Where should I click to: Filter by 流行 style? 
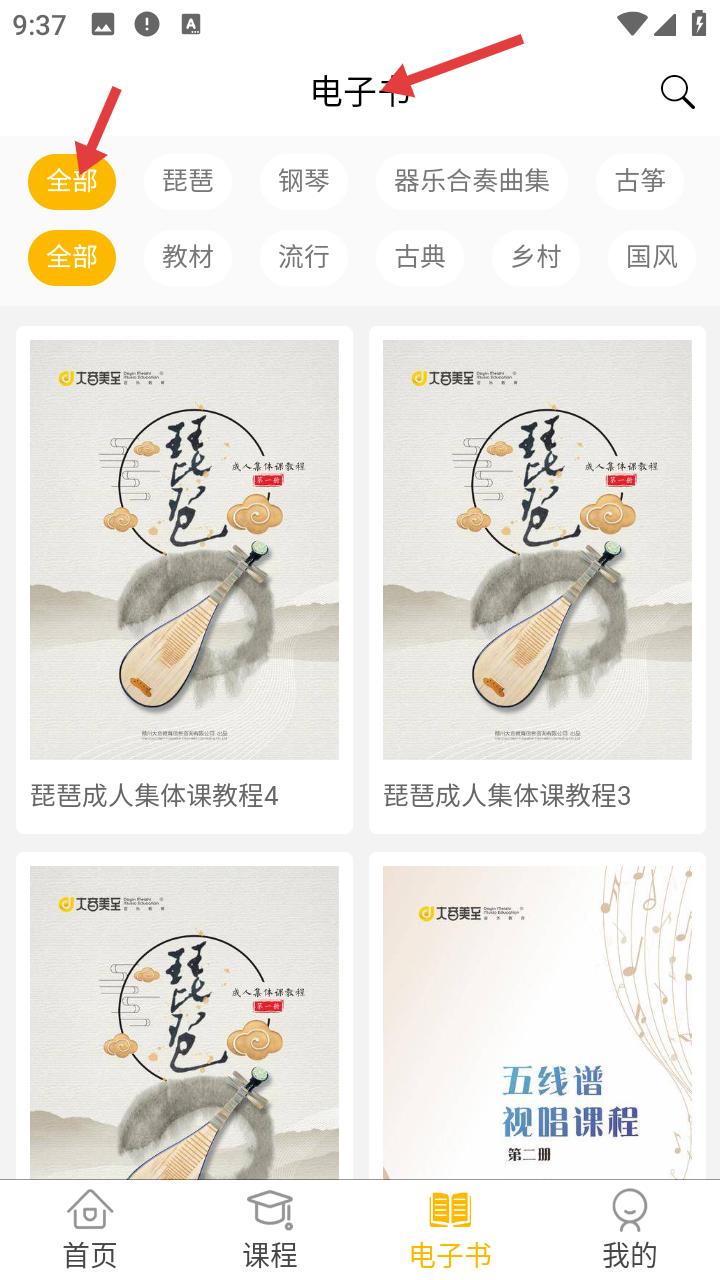[304, 257]
